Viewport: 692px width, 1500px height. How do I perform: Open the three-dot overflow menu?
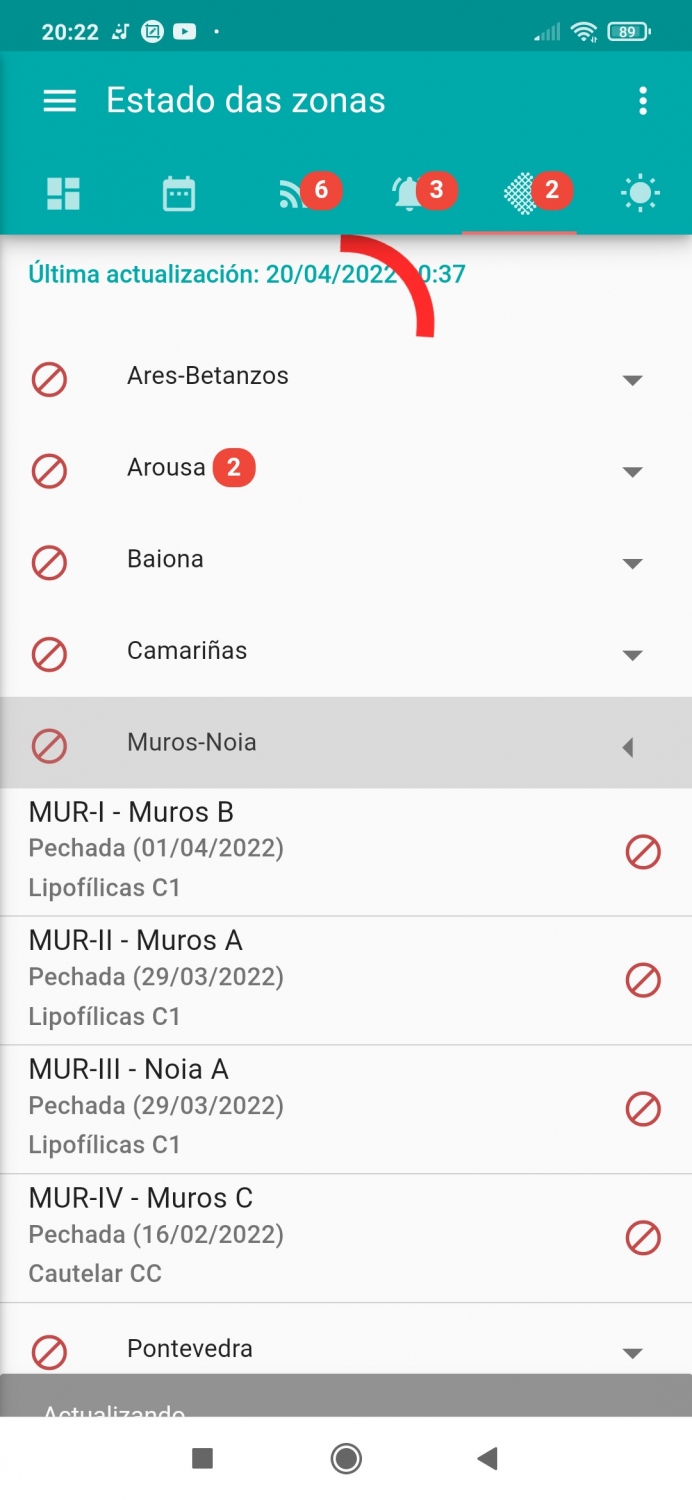(643, 101)
